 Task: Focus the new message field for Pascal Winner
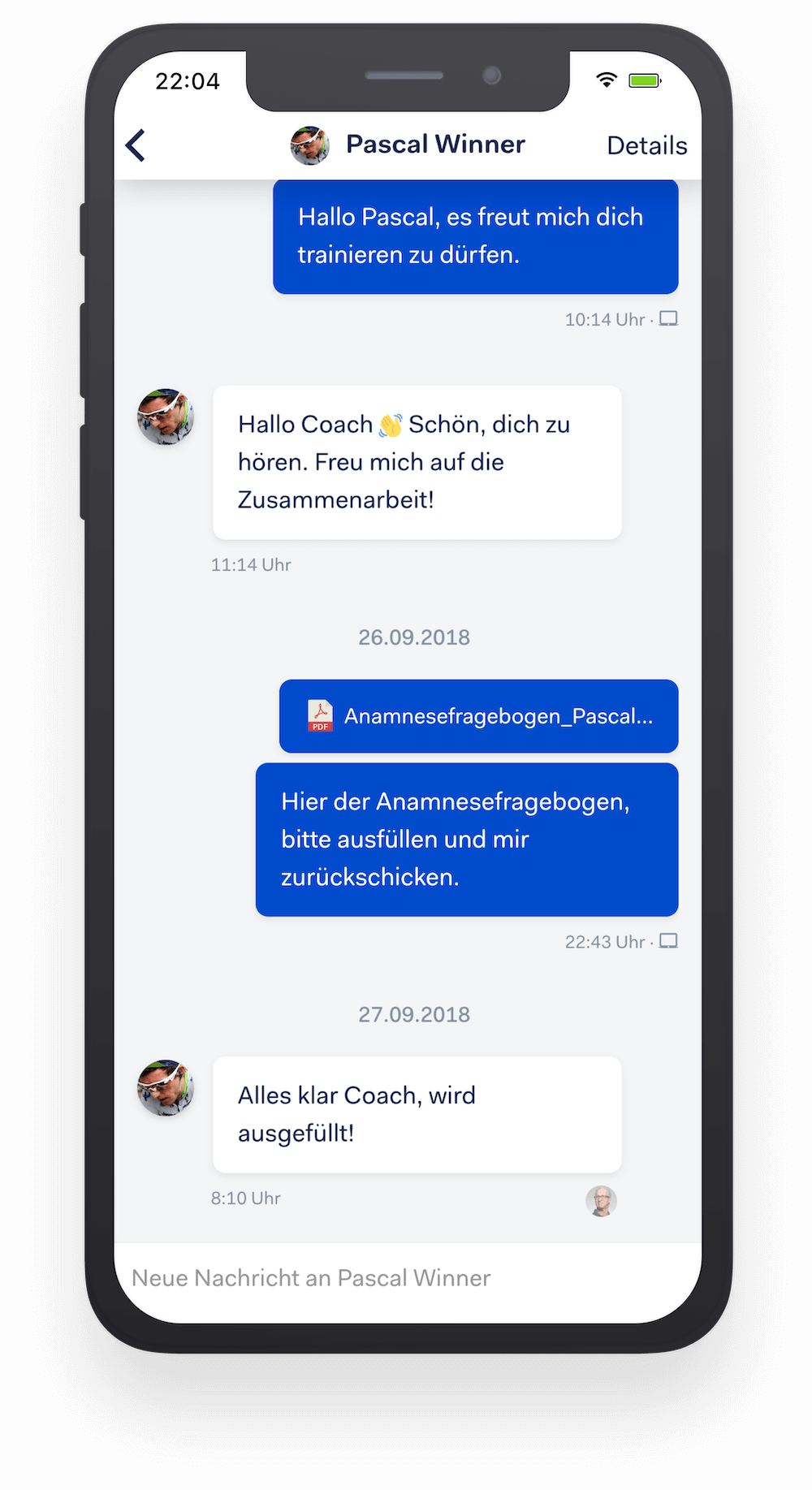(406, 1278)
